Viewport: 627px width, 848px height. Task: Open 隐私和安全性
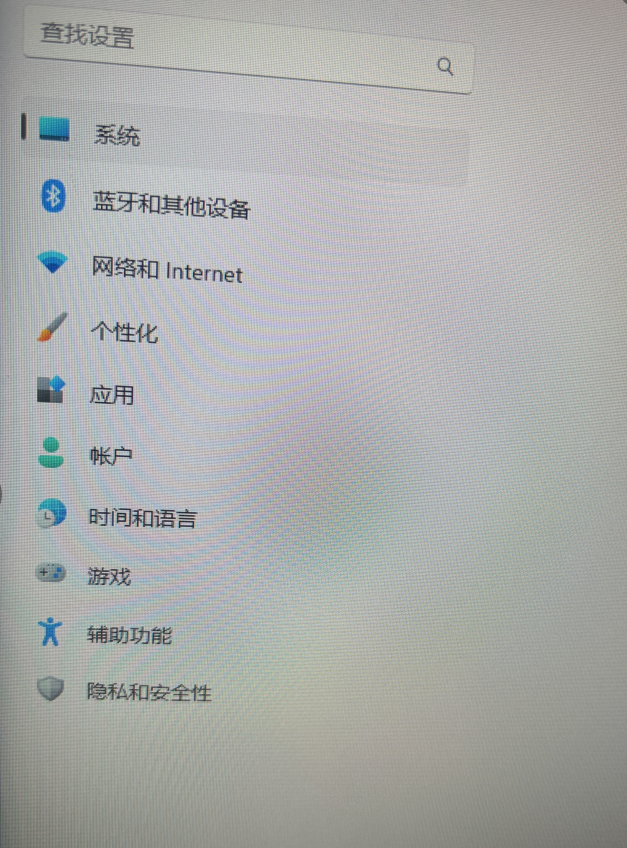(x=148, y=692)
